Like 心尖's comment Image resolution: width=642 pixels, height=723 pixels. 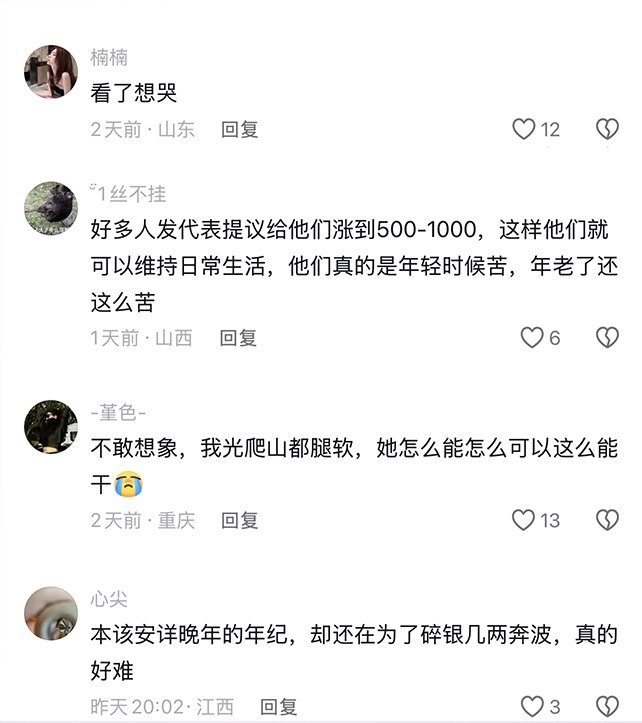[x=532, y=707]
